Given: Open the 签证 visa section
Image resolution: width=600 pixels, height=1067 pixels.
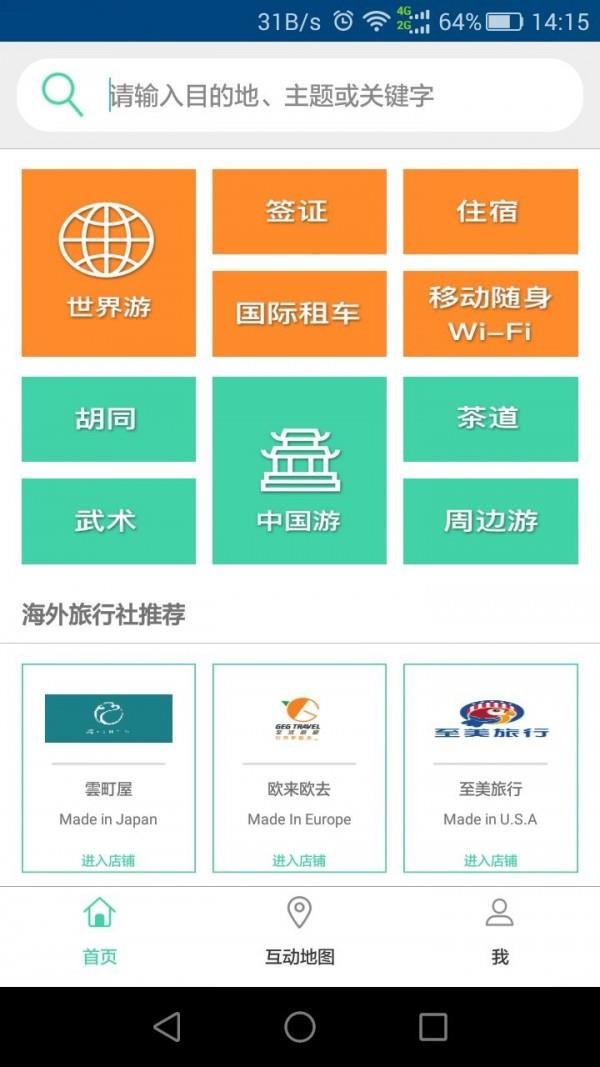Looking at the screenshot, I should coord(299,211).
